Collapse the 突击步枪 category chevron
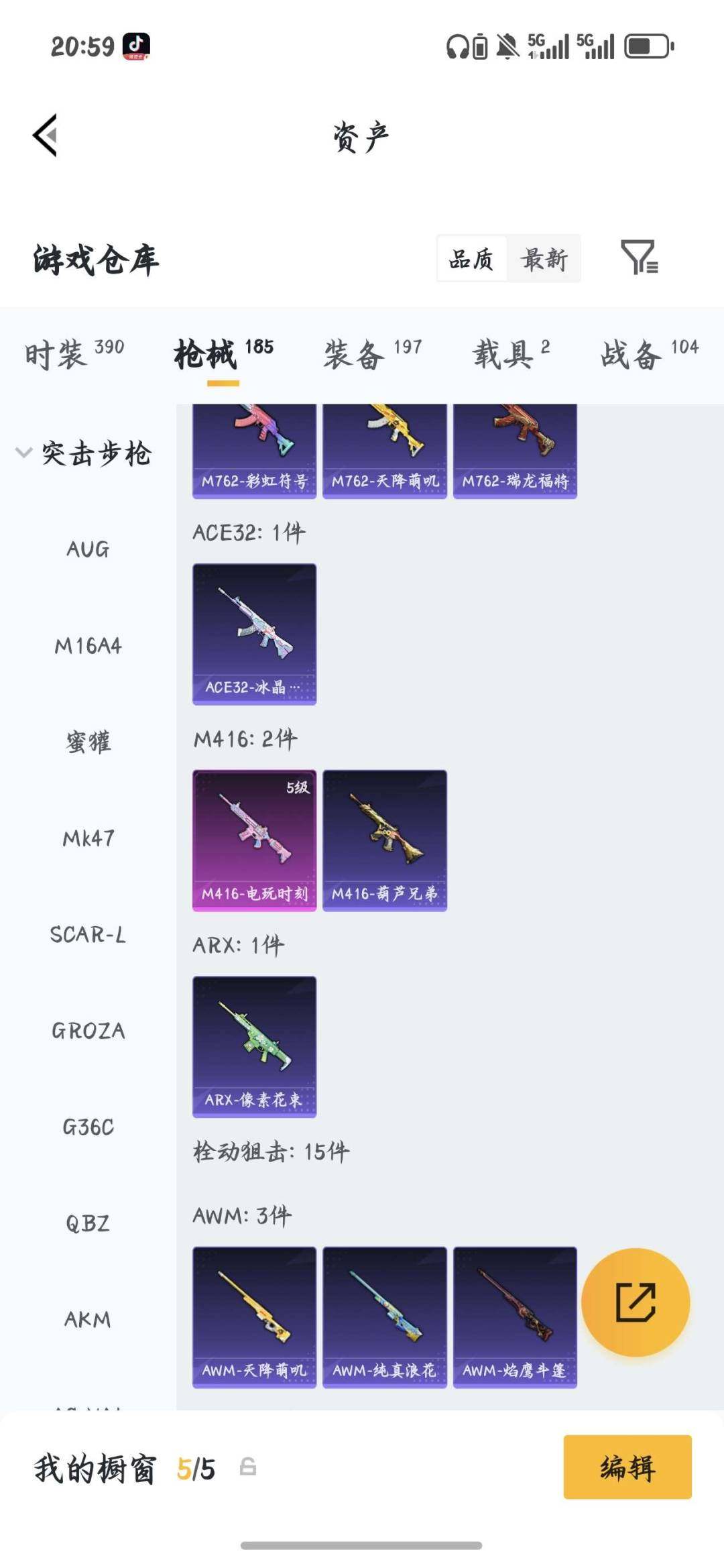Viewport: 724px width, 1568px height. pos(23,452)
